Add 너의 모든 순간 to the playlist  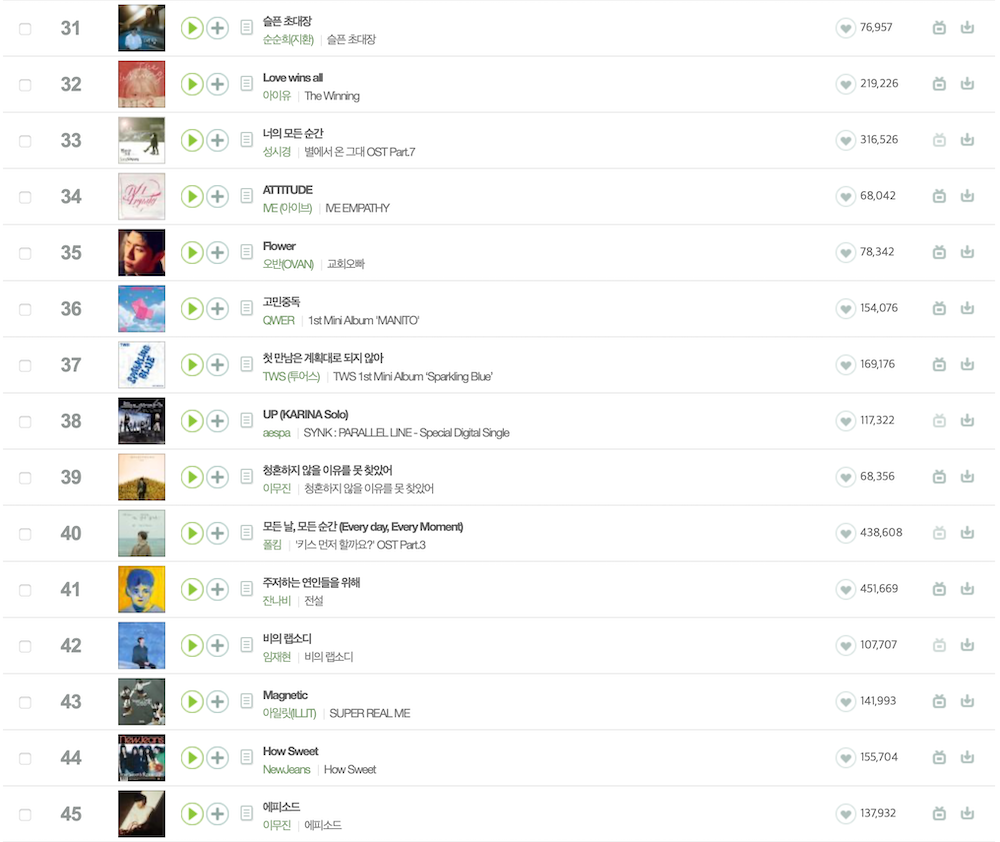tap(217, 141)
